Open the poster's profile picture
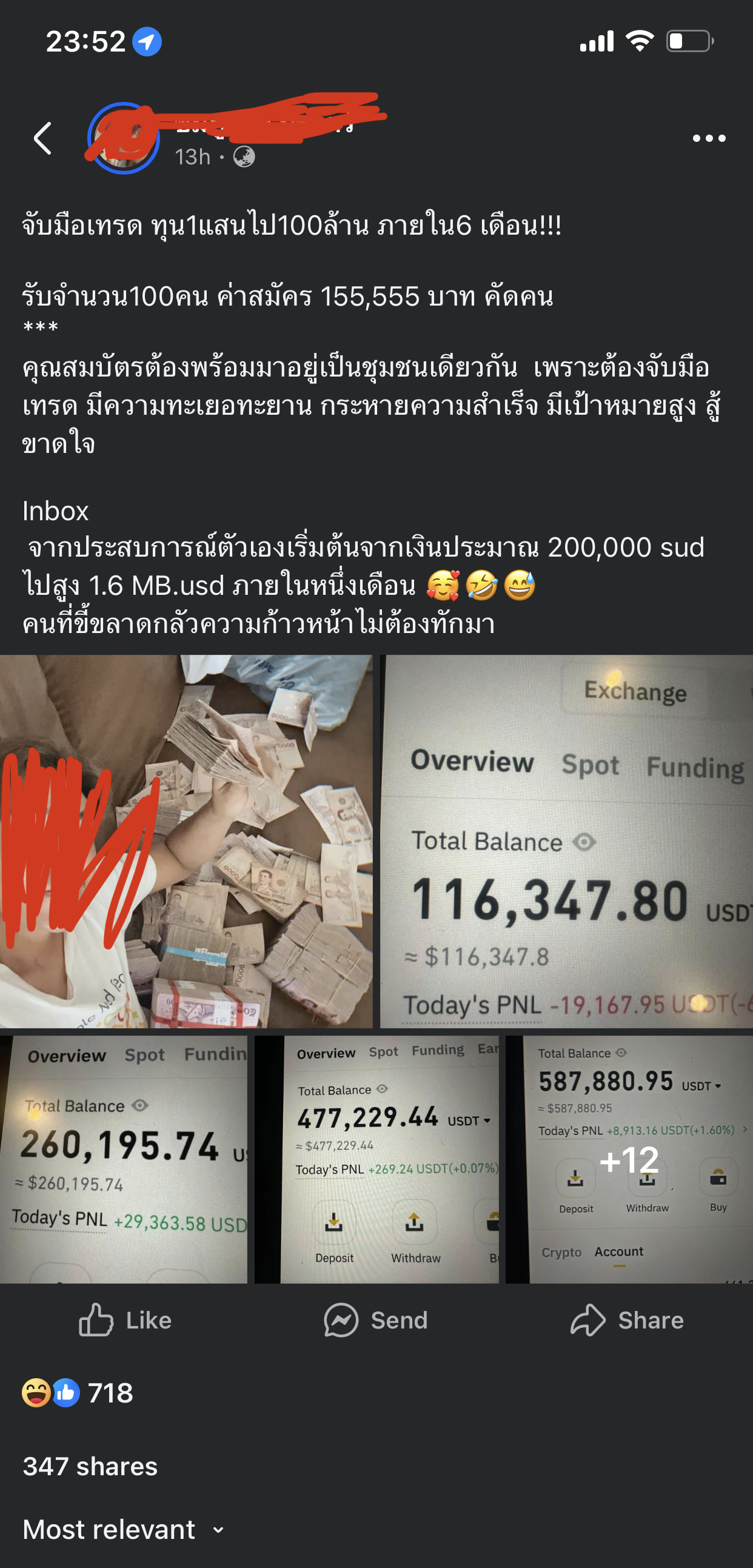Image resolution: width=753 pixels, height=1568 pixels. coord(124,138)
